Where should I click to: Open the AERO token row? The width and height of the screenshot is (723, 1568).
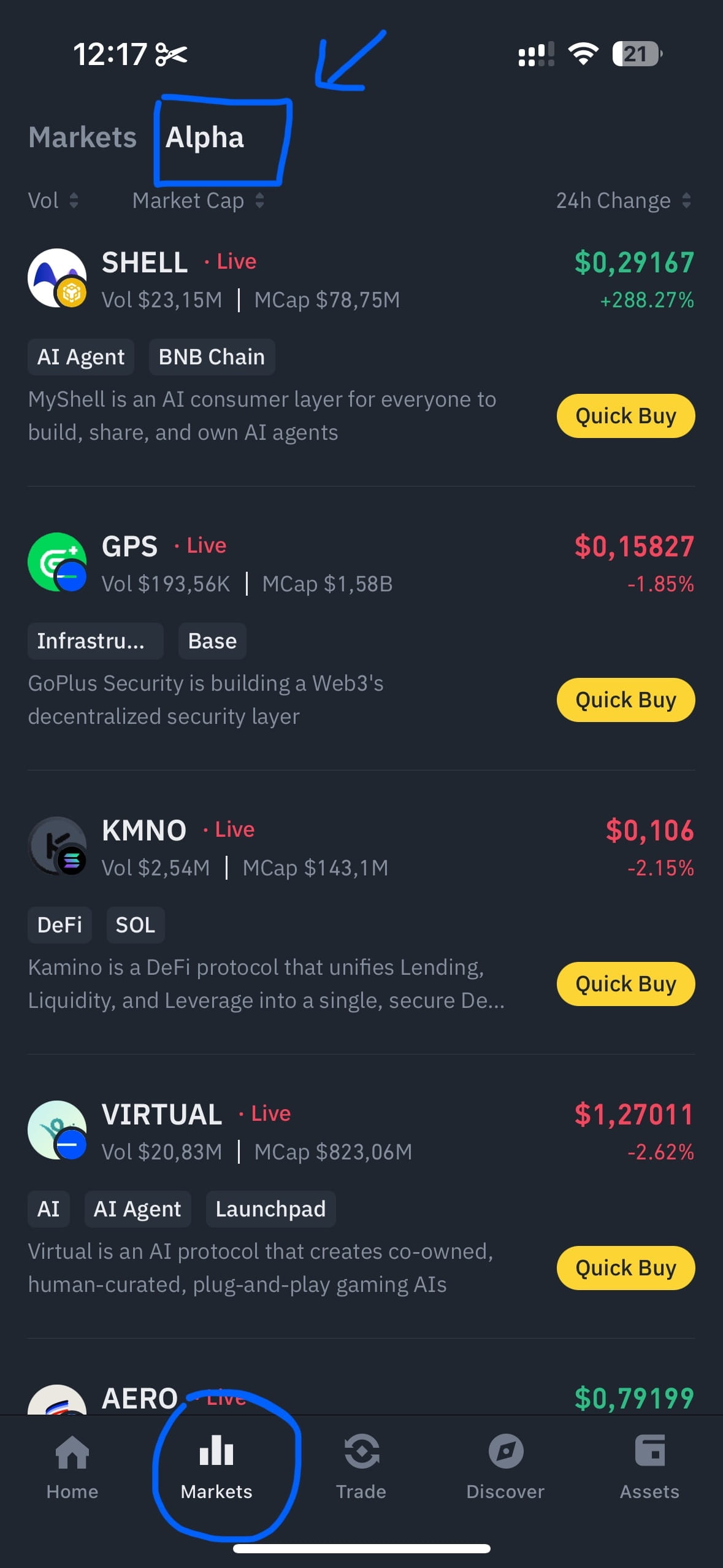tap(139, 1397)
